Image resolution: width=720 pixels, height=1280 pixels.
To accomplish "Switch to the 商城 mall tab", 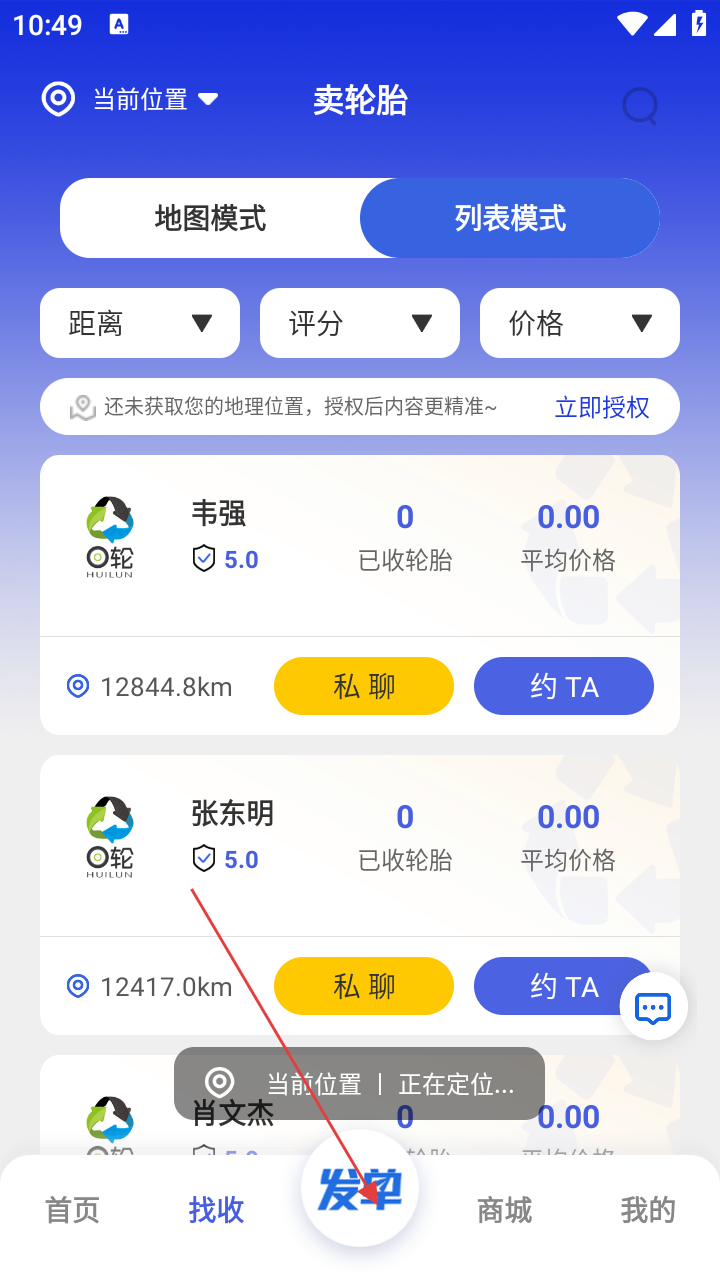I will coord(504,1210).
